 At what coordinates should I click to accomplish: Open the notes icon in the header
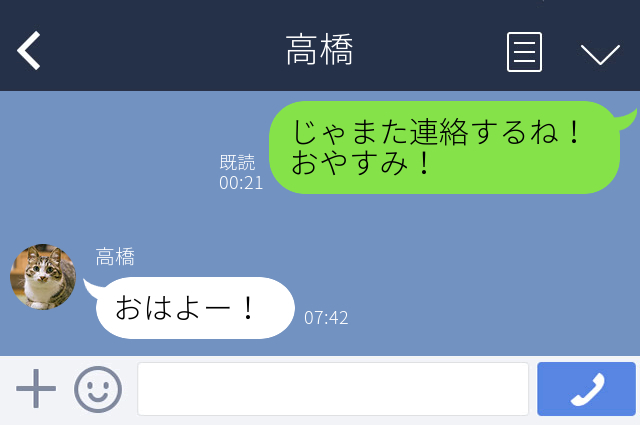point(524,52)
